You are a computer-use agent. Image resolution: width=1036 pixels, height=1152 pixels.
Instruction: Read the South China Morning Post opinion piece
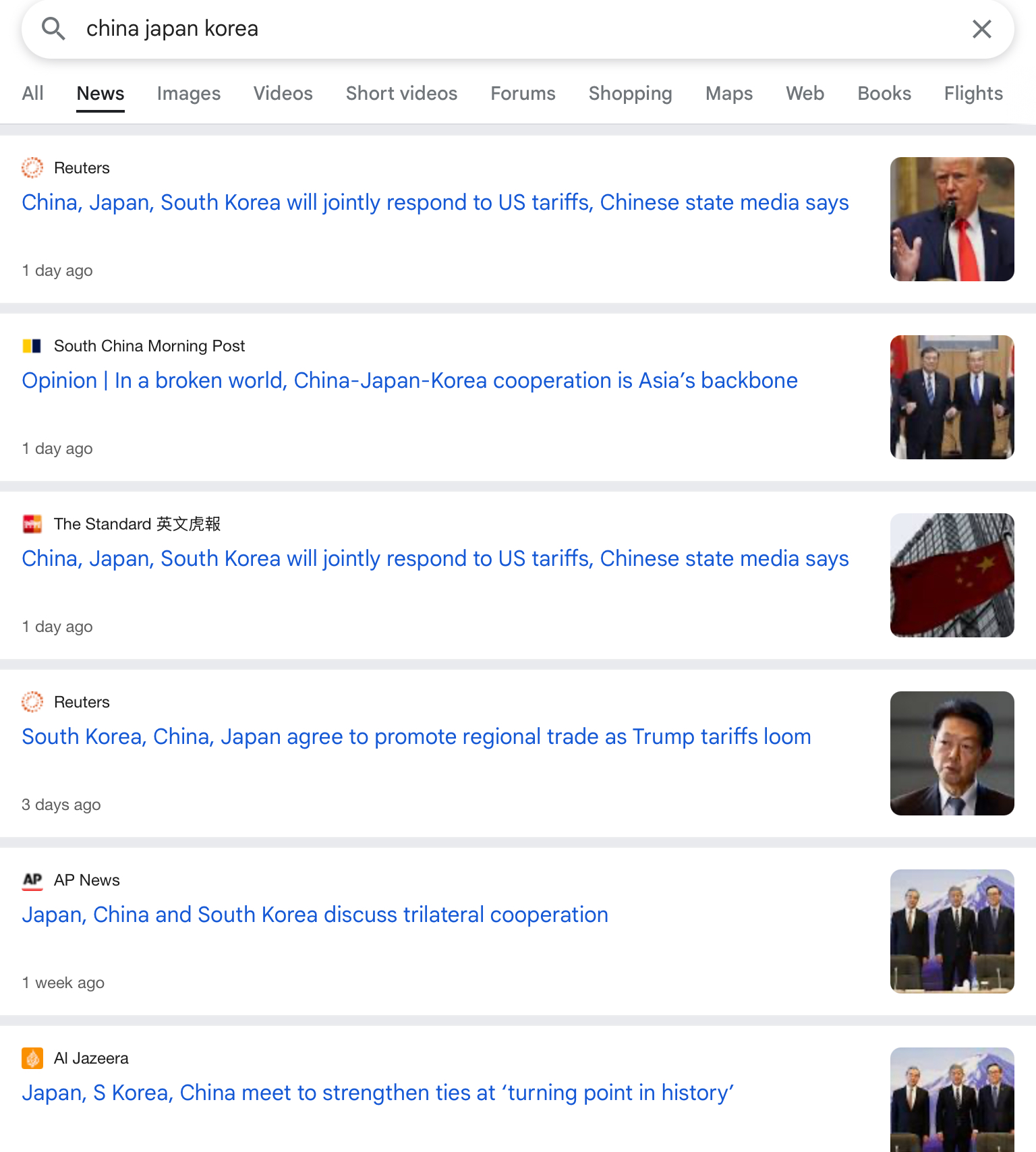click(409, 380)
